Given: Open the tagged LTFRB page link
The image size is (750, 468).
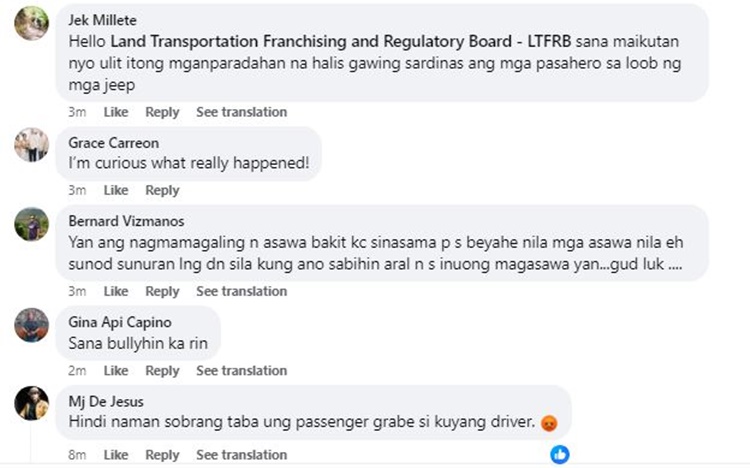Looking at the screenshot, I should [337, 43].
